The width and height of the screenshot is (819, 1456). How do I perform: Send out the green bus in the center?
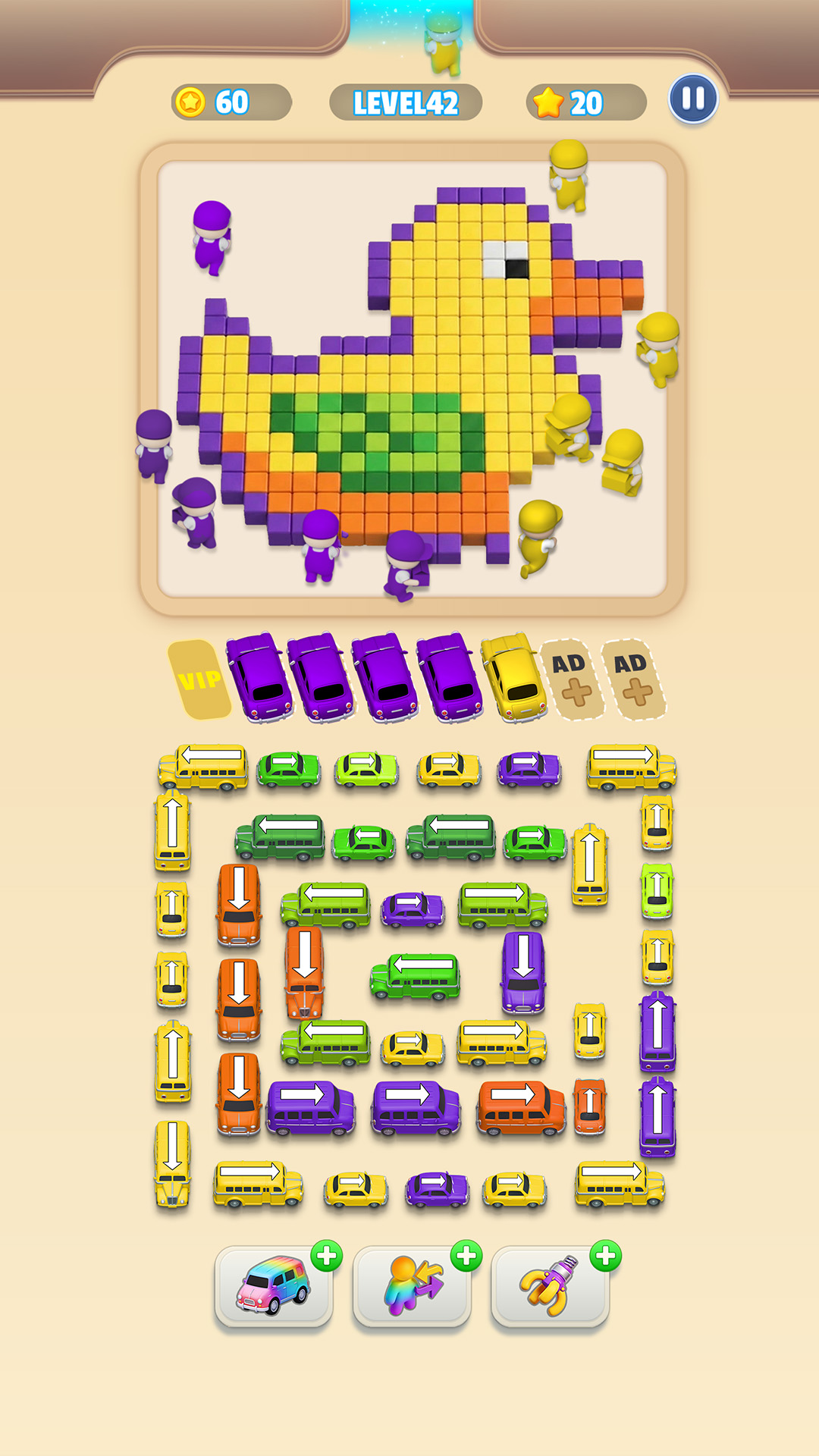[415, 977]
